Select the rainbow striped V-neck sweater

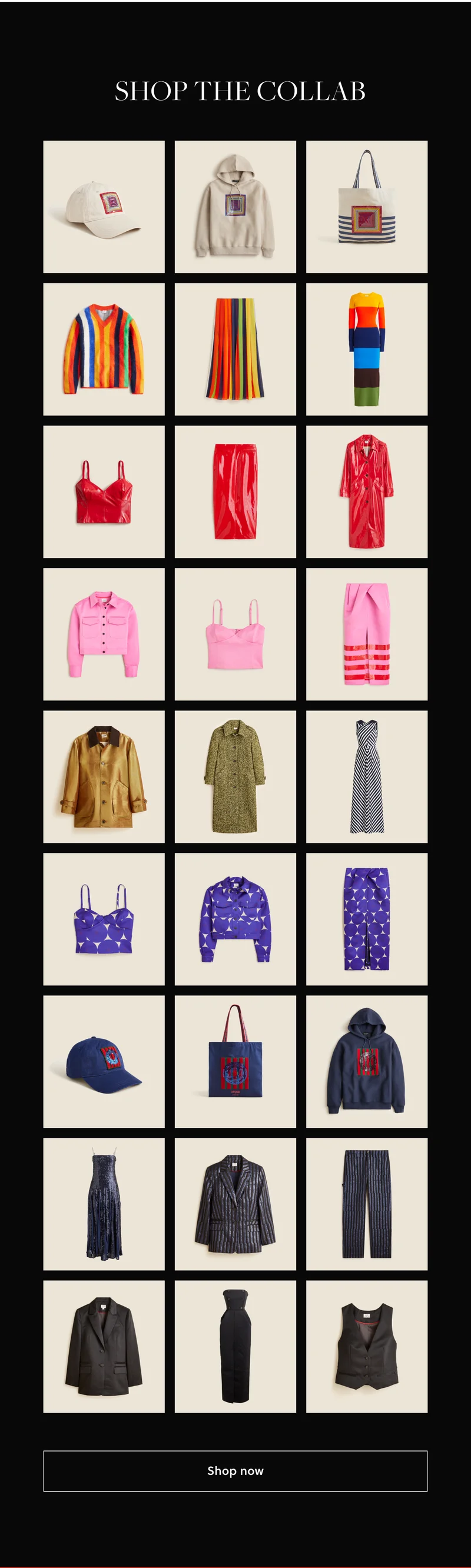[x=104, y=350]
